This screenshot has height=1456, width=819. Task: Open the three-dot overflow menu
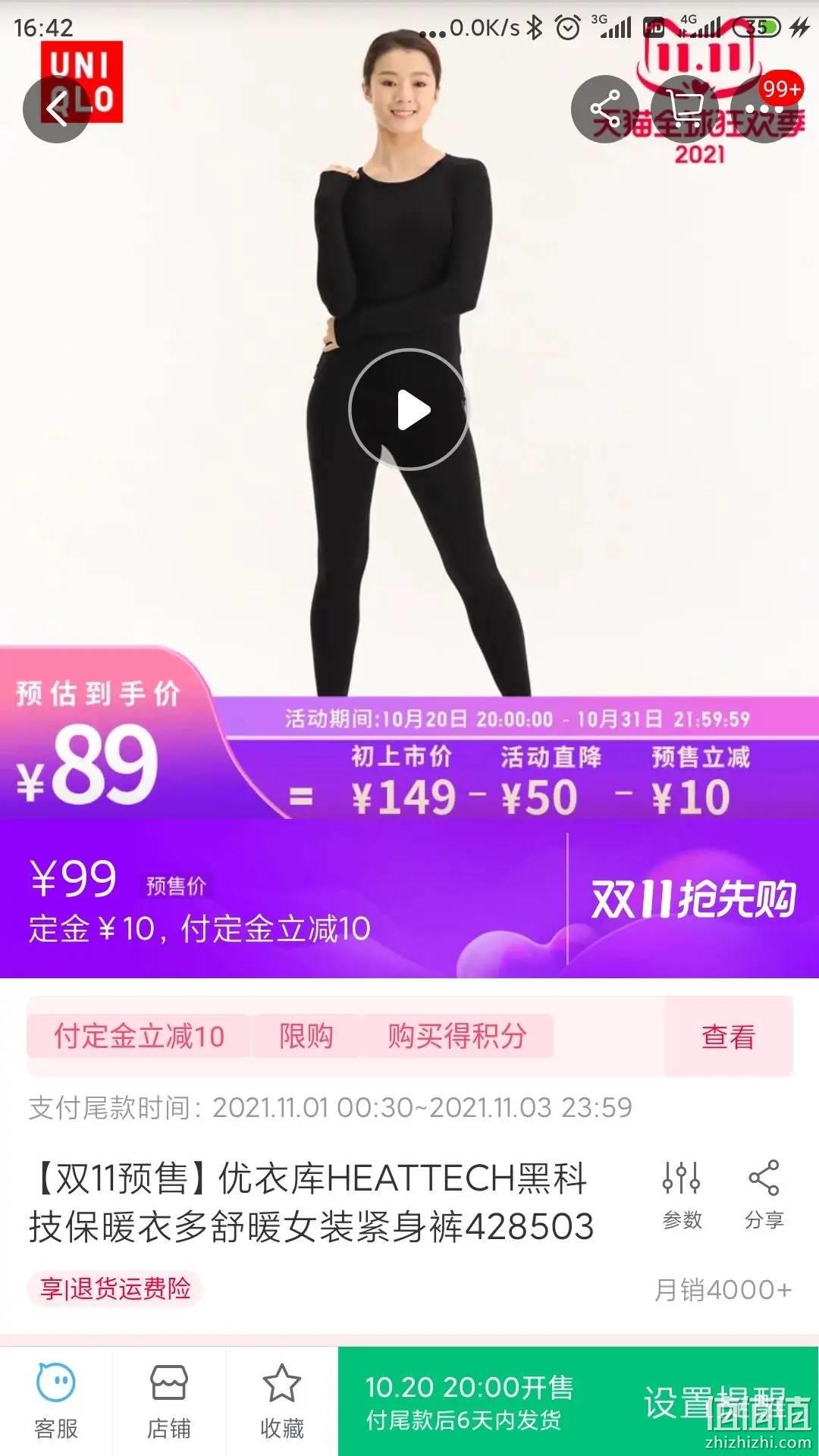[x=763, y=111]
